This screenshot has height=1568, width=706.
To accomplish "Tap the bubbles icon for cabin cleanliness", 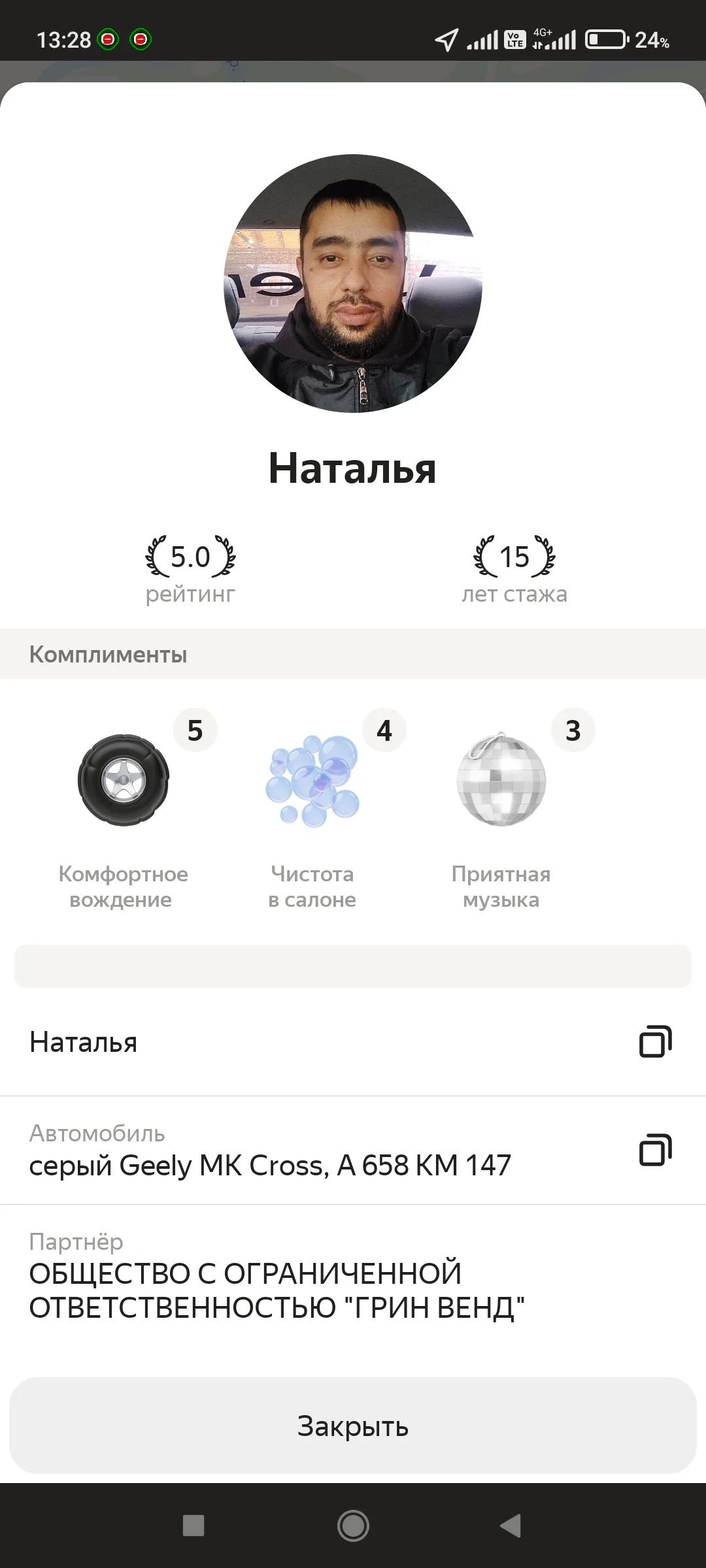I will pyautogui.click(x=314, y=784).
